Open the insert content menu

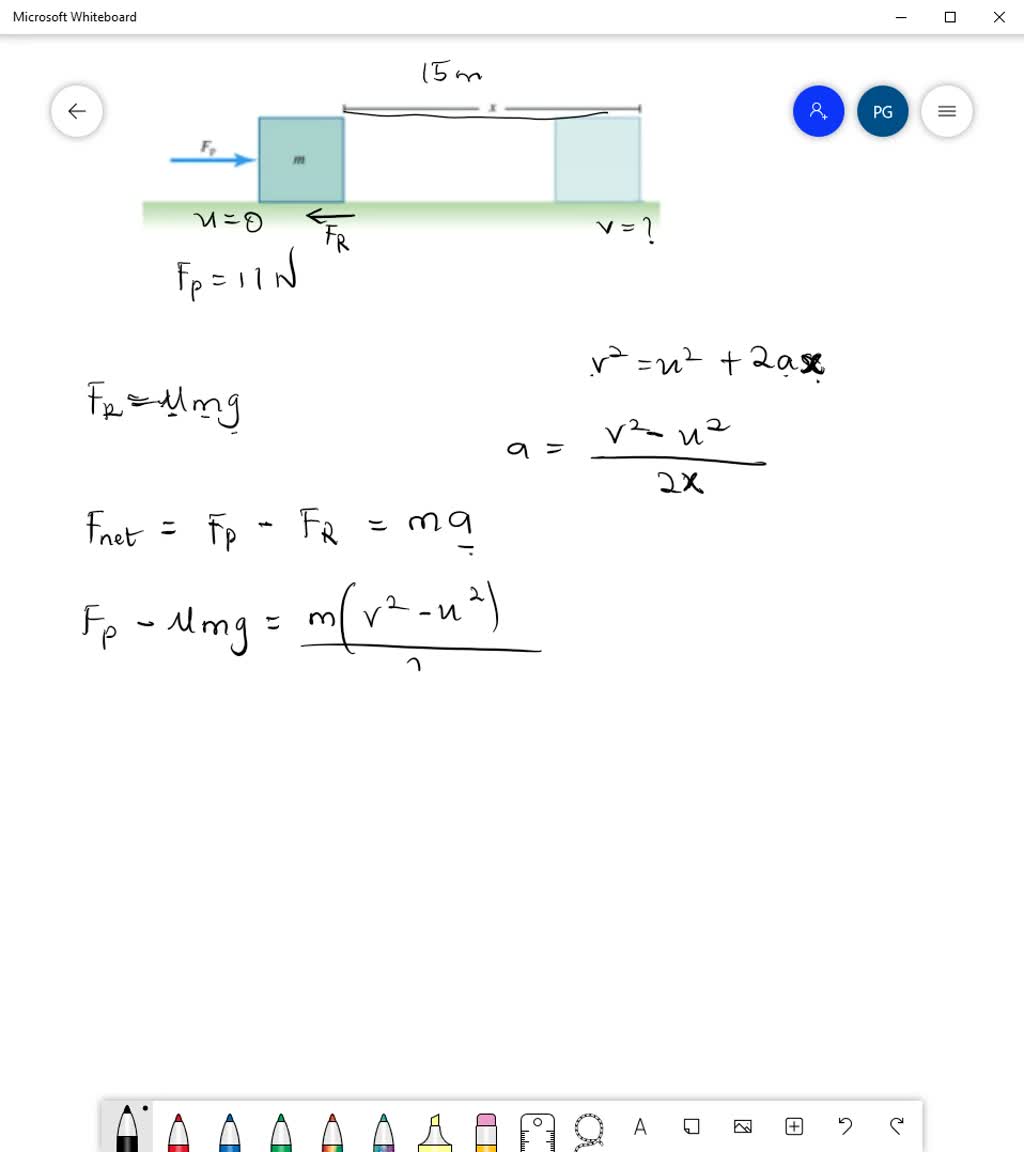pyautogui.click(x=793, y=1126)
